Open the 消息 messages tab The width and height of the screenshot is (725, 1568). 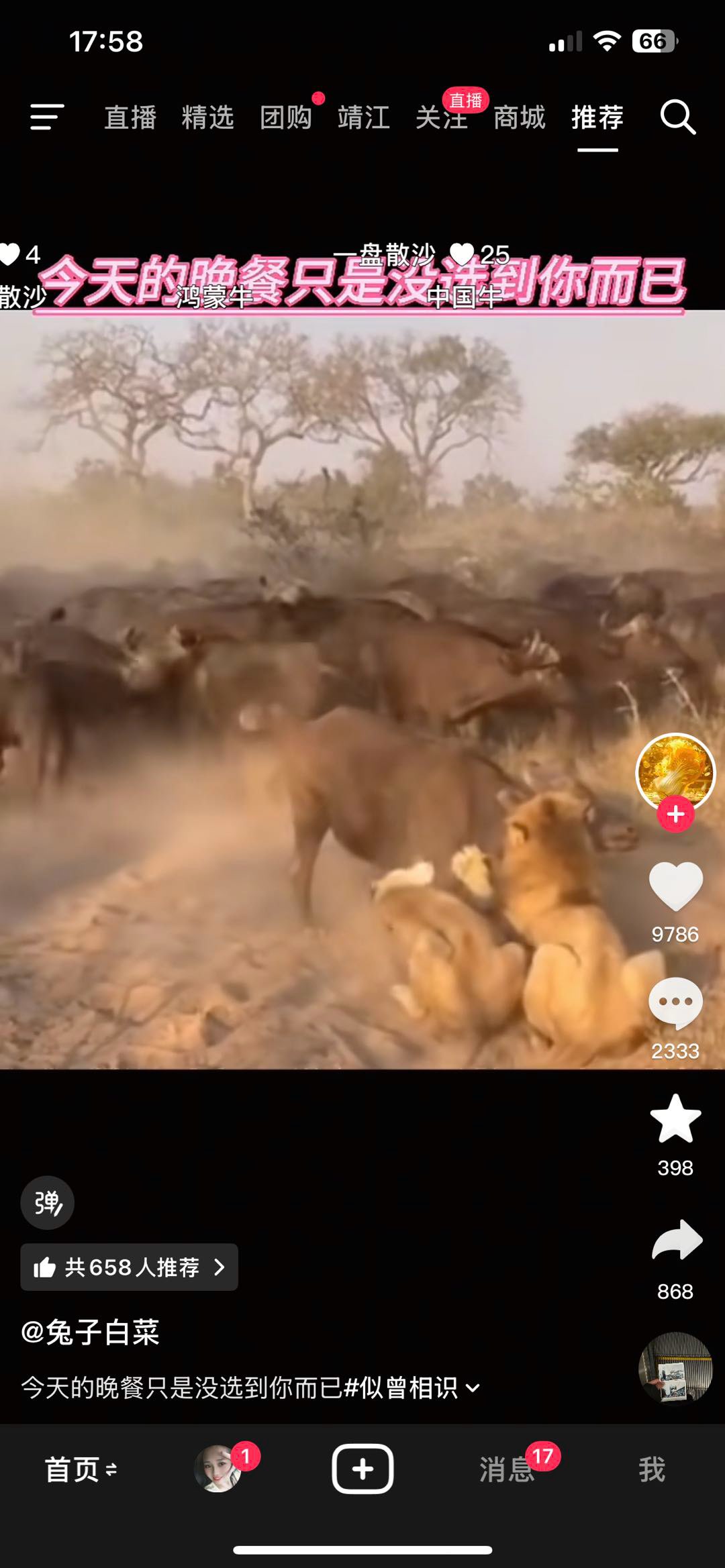pyautogui.click(x=507, y=1469)
